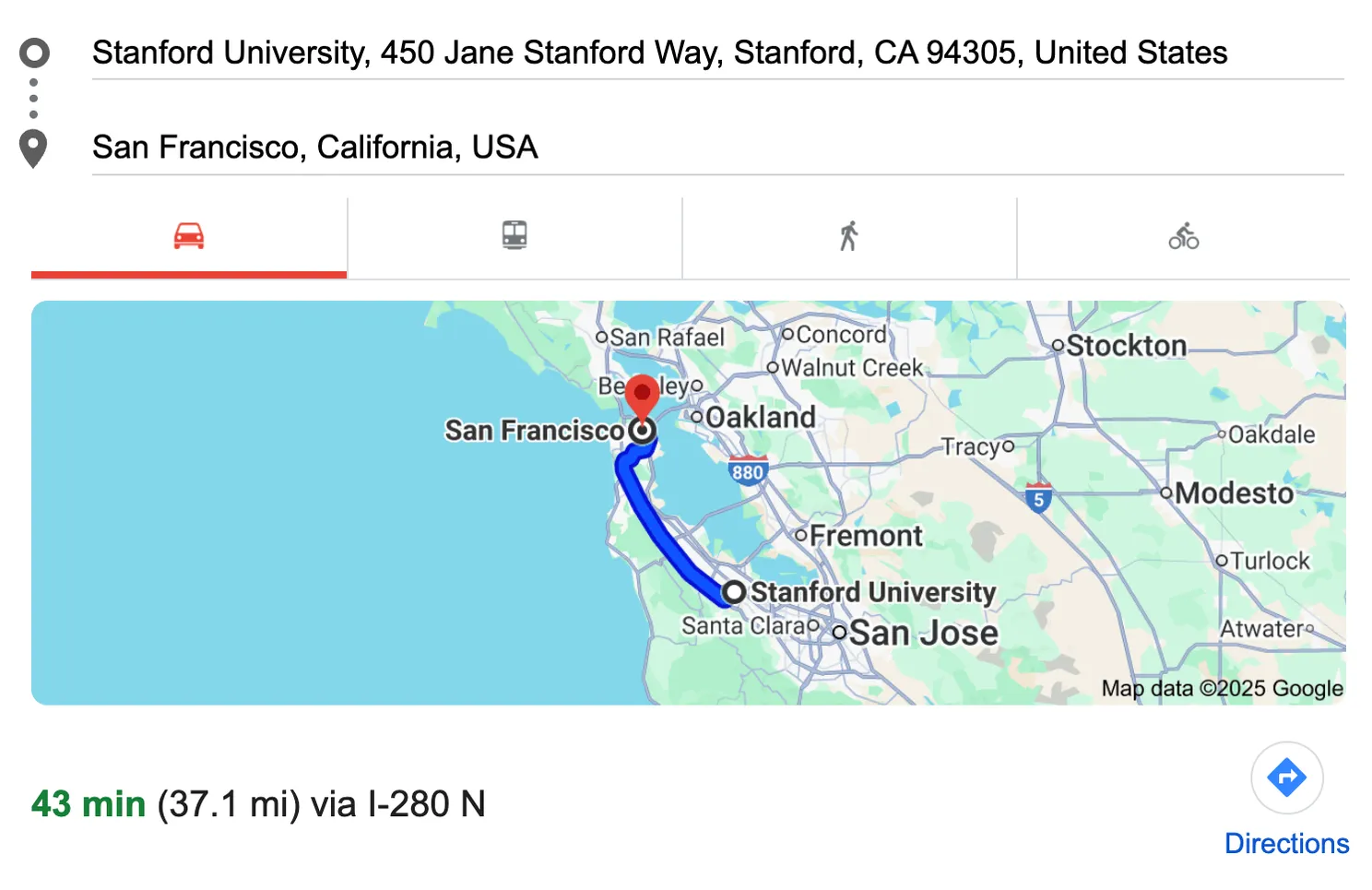Image resolution: width=1372 pixels, height=890 pixels.
Task: Tap the blue Directions button
Action: pyautogui.click(x=1286, y=779)
